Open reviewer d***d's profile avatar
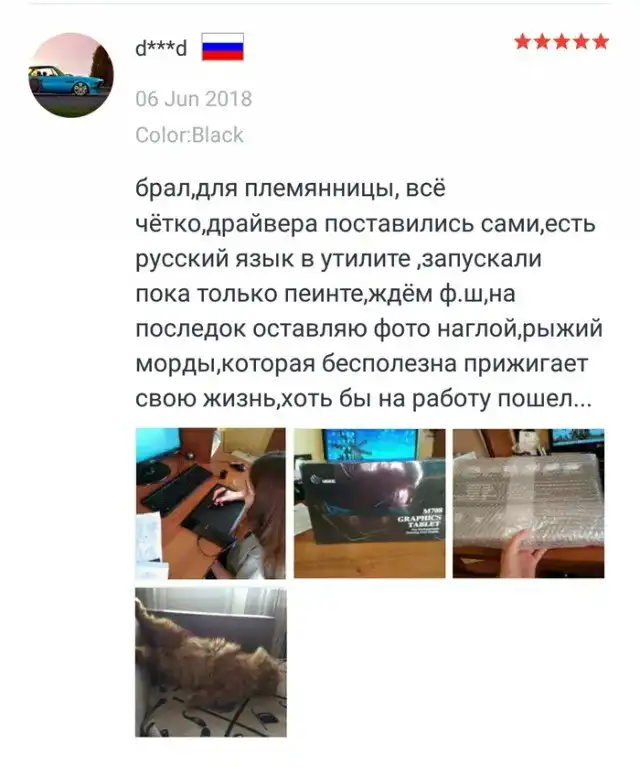The width and height of the screenshot is (640, 775). pos(71,76)
